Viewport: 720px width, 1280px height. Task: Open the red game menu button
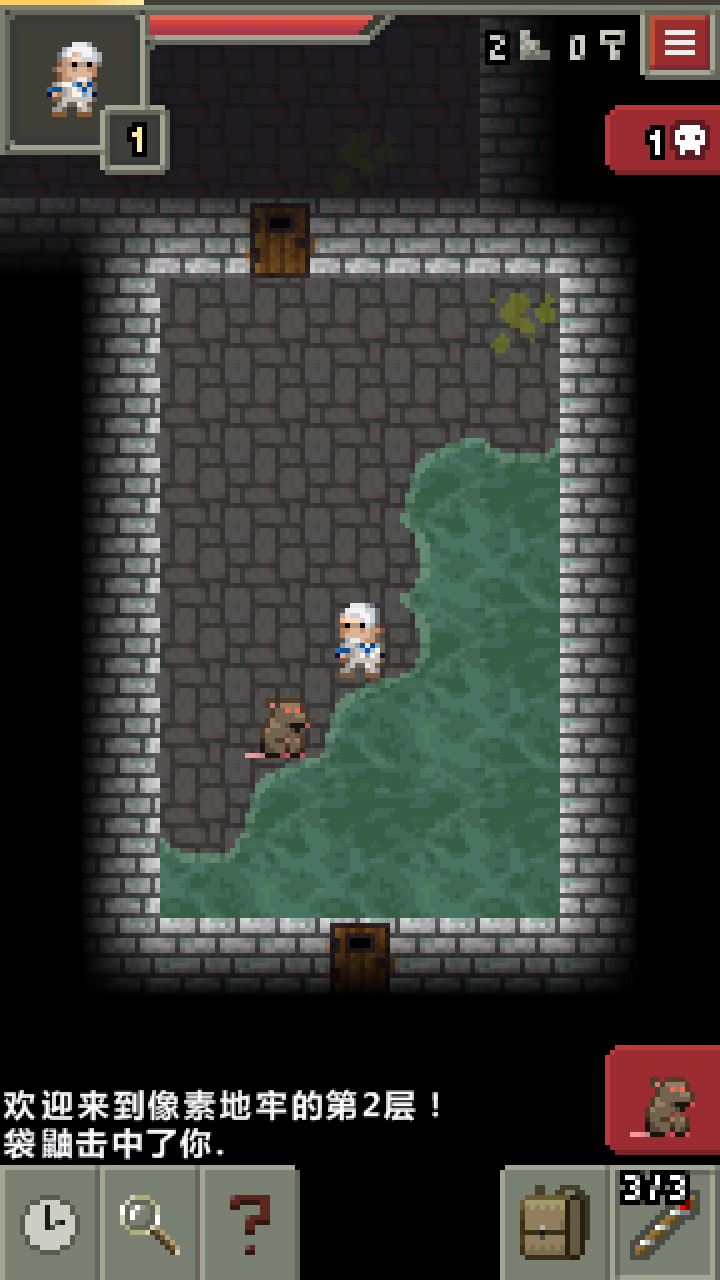(680, 43)
